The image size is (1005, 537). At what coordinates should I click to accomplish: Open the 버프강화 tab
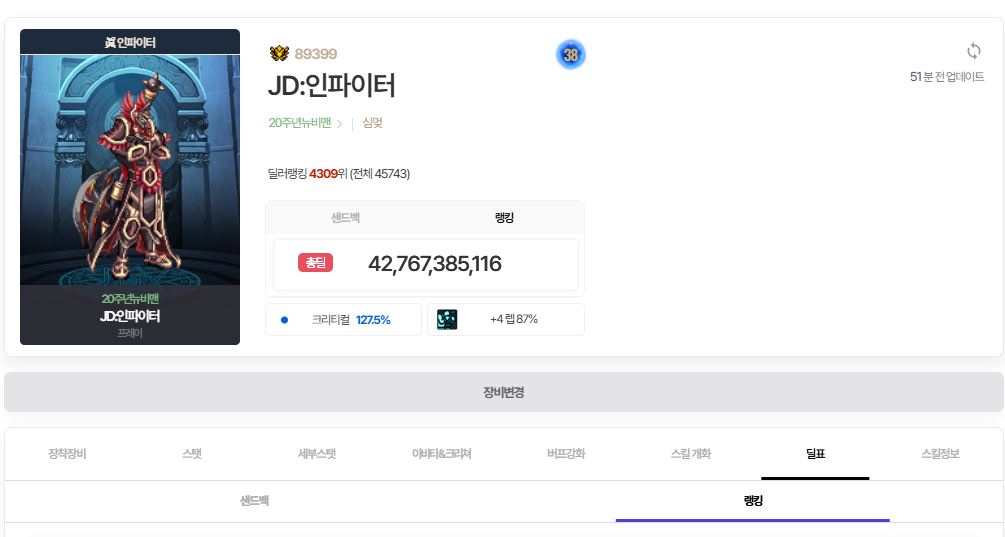(566, 454)
